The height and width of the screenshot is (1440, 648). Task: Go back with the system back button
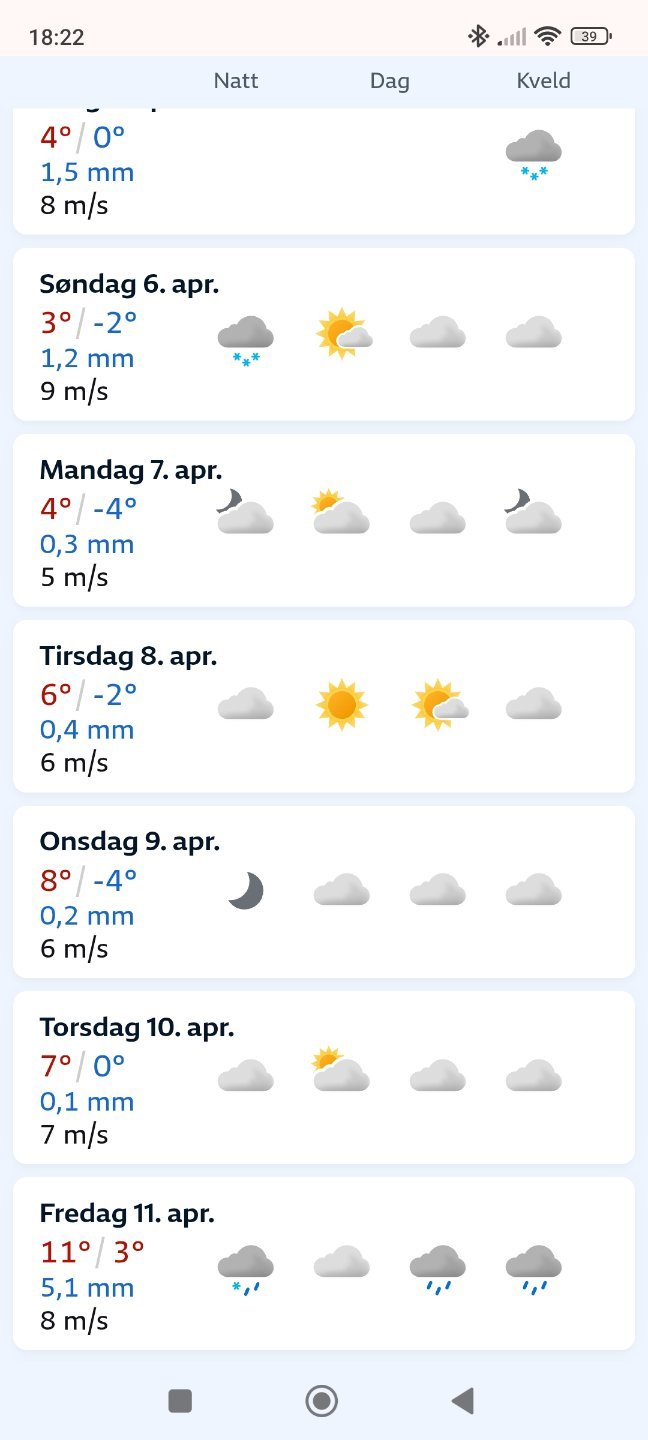tap(462, 1401)
